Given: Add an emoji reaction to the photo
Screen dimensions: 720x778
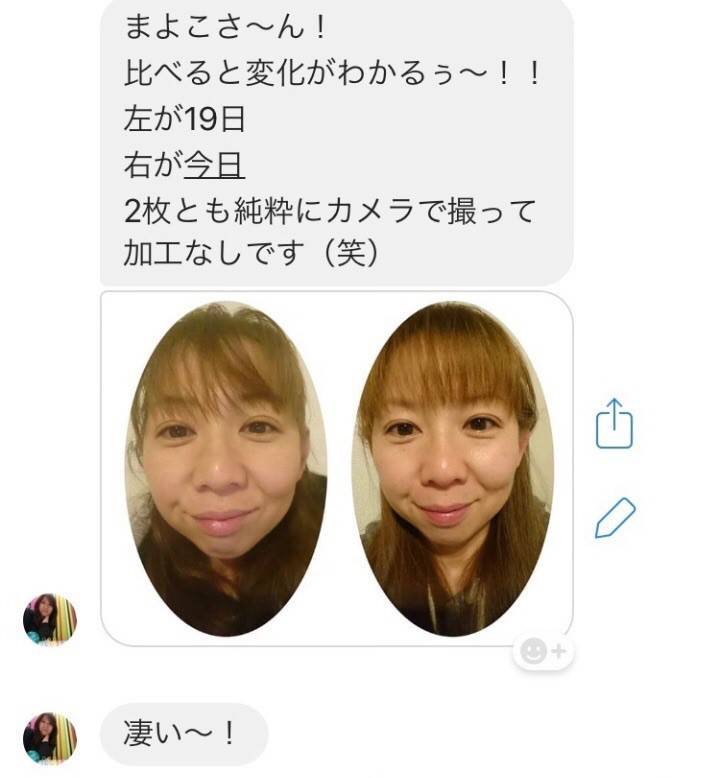Looking at the screenshot, I should point(543,652).
